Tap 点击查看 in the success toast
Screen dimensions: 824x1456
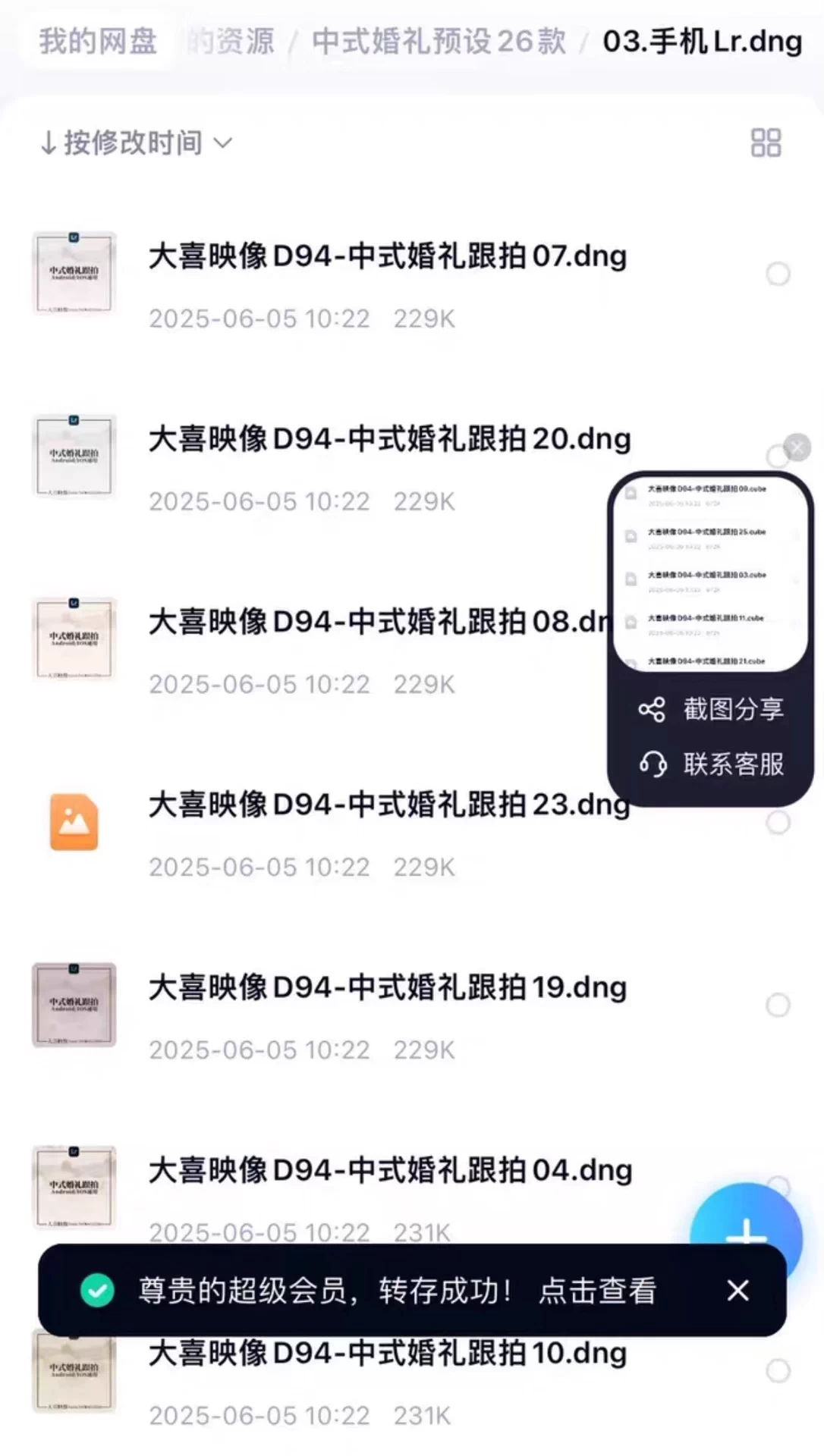click(597, 1290)
